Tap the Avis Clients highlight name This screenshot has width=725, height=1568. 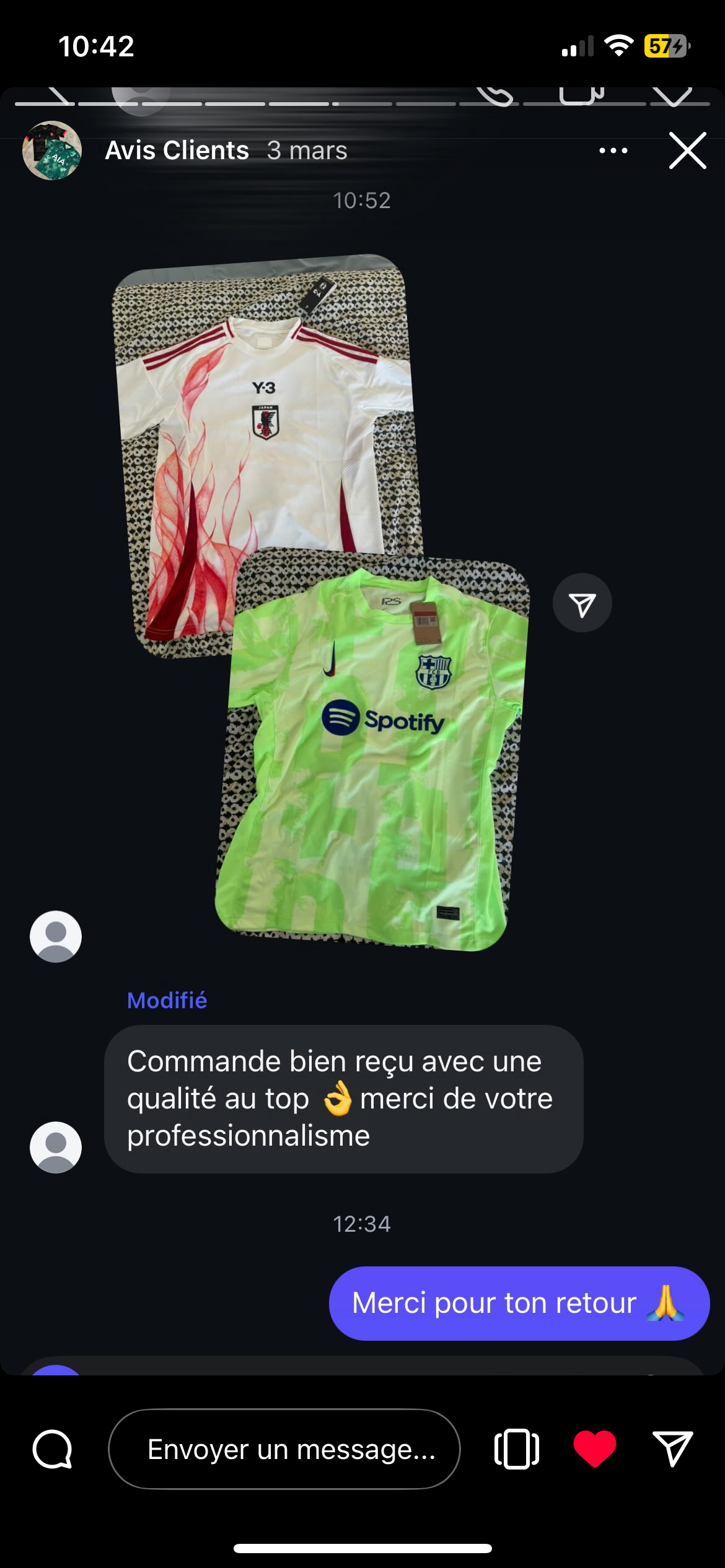177,150
